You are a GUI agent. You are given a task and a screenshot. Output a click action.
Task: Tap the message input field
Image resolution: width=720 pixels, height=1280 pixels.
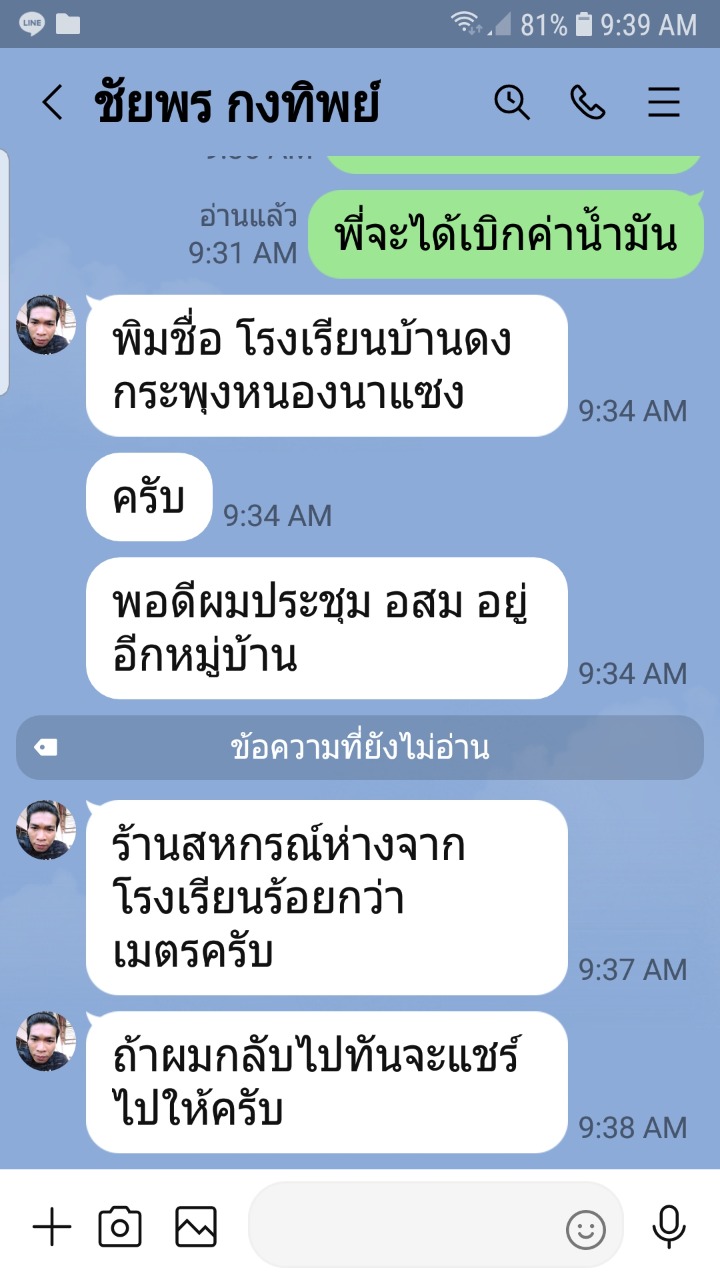click(x=400, y=1226)
